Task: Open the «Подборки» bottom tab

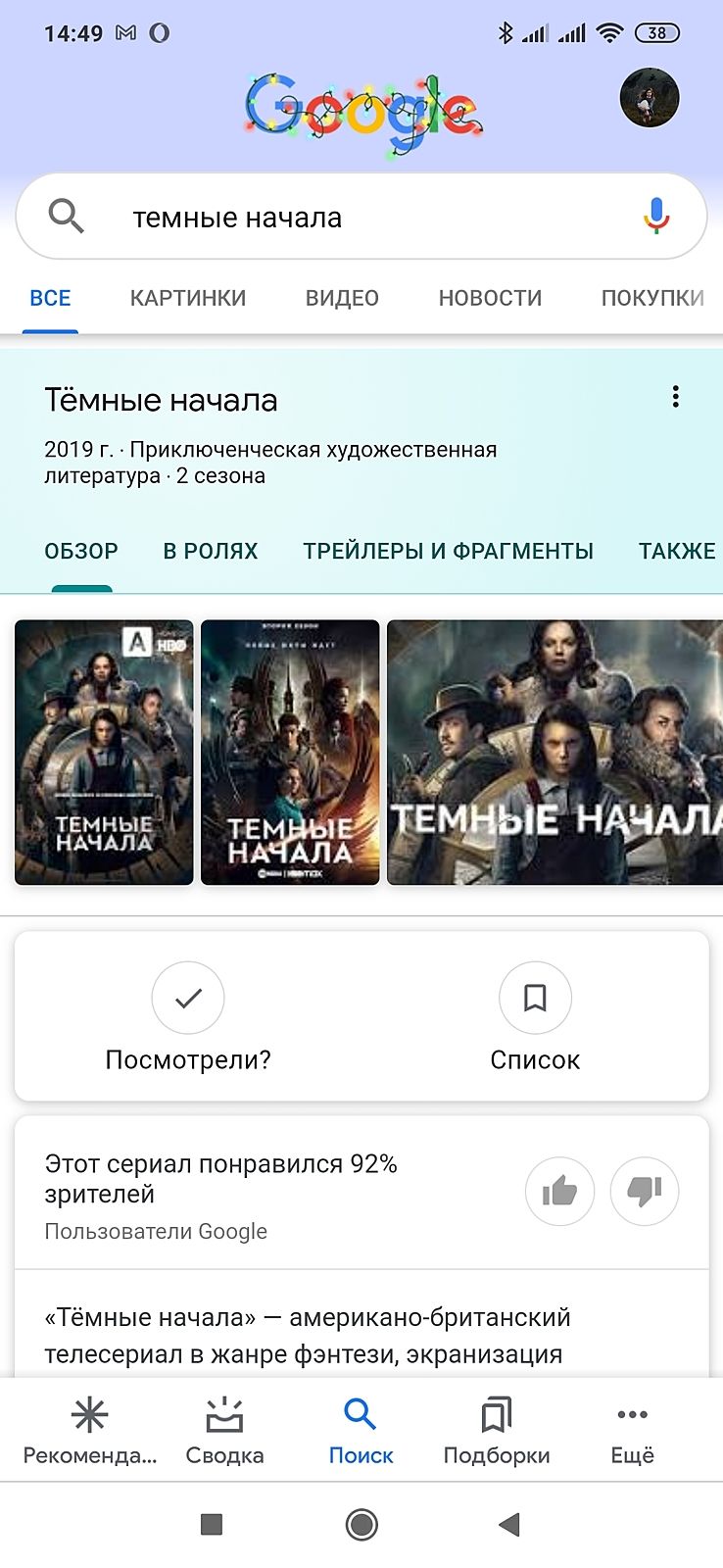Action: (497, 1431)
